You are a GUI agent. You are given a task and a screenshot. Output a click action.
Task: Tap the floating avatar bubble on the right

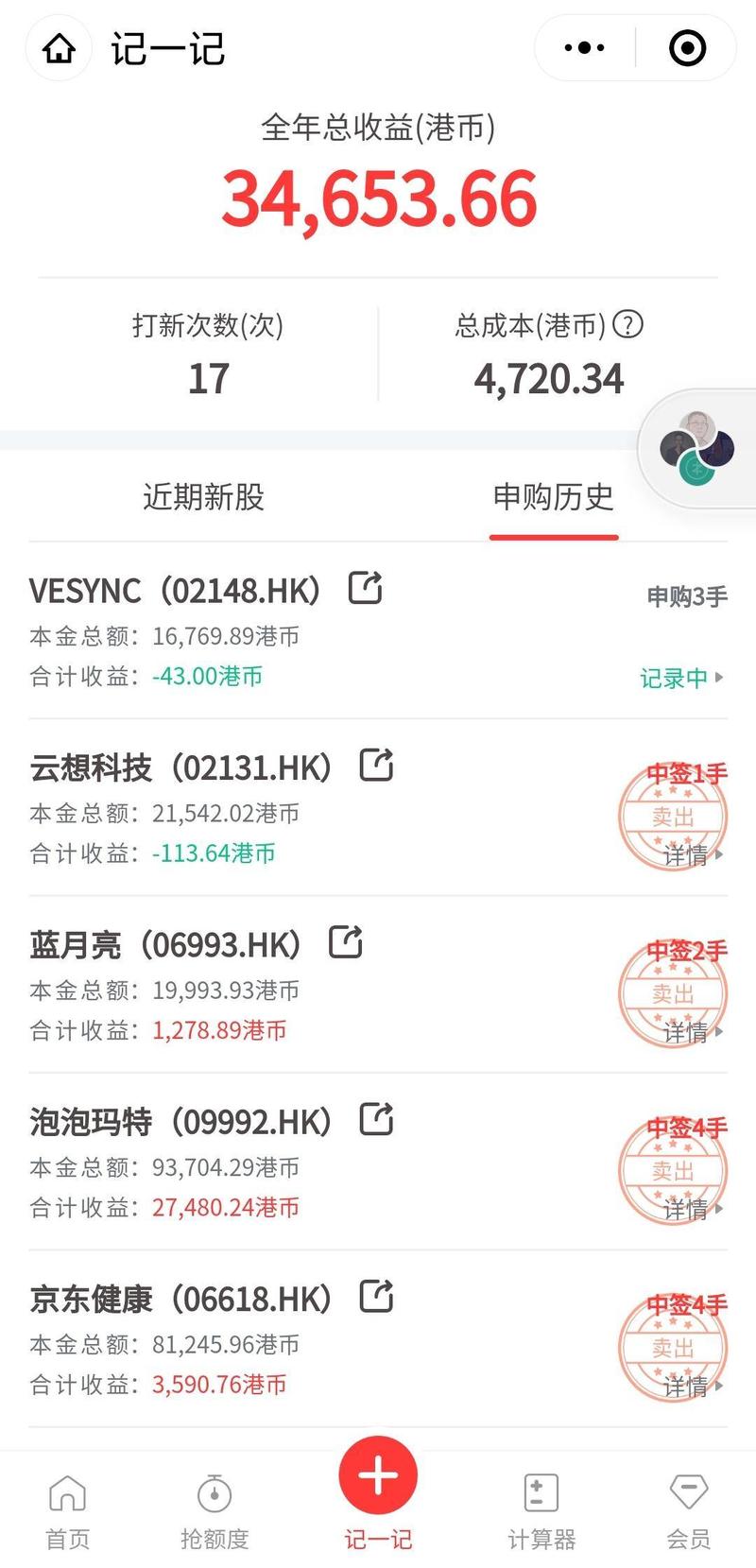pos(696,448)
